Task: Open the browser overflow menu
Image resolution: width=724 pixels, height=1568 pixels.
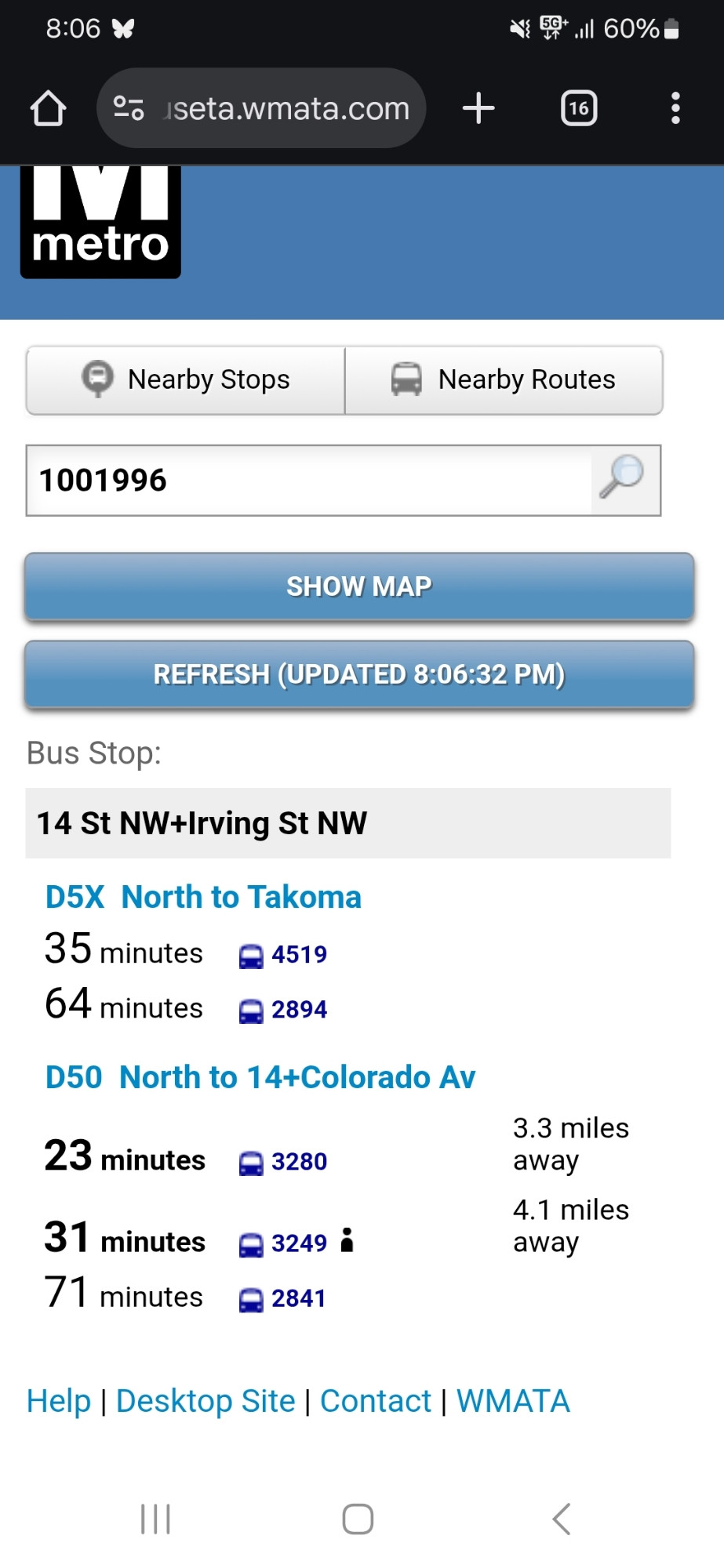Action: [675, 108]
